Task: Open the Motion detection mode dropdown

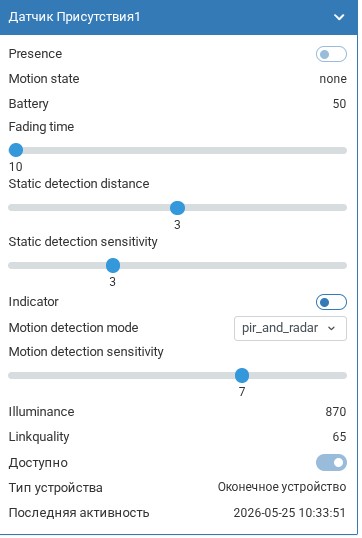Action: click(x=290, y=328)
